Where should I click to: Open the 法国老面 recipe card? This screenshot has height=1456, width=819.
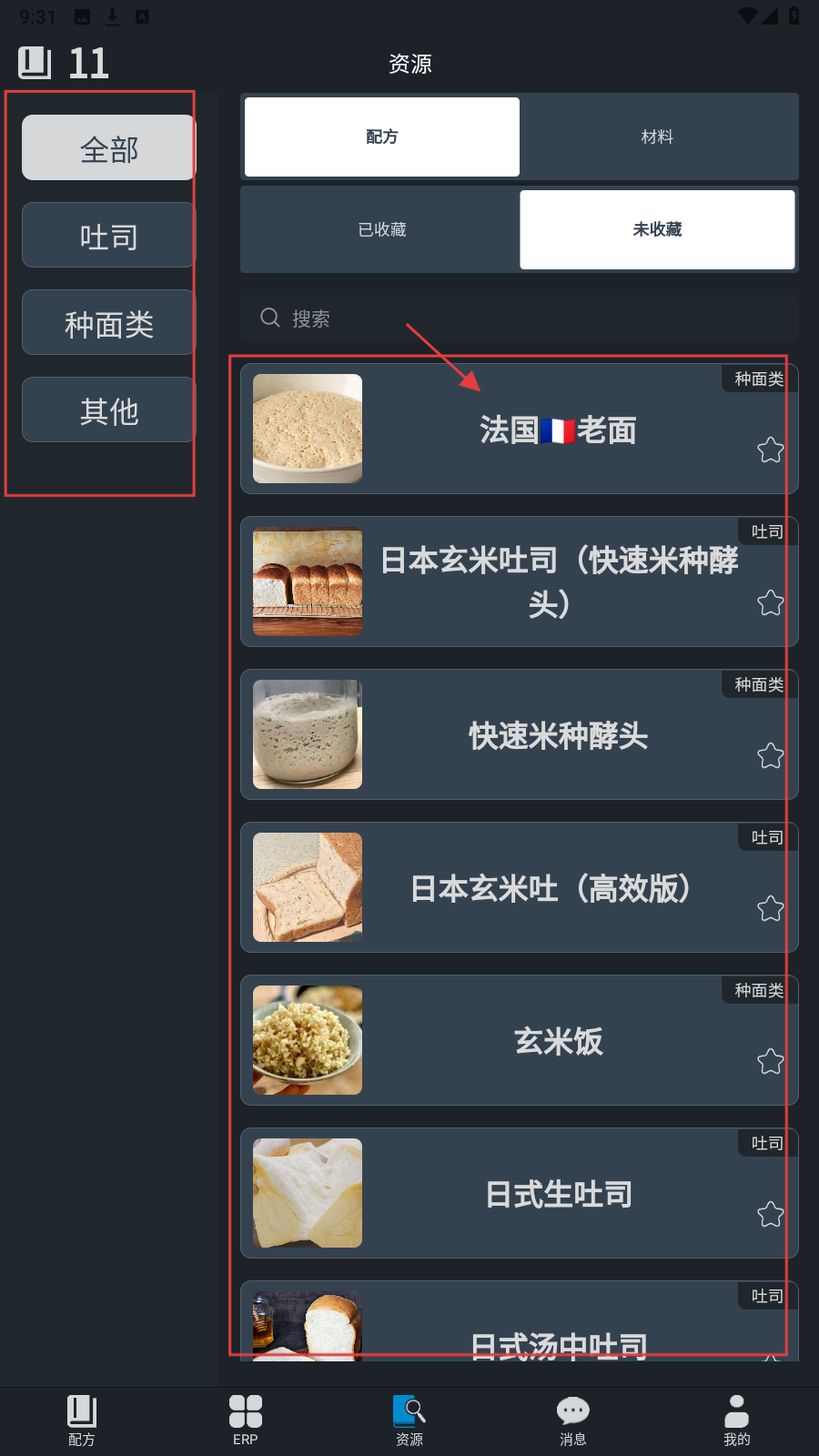pyautogui.click(x=557, y=430)
